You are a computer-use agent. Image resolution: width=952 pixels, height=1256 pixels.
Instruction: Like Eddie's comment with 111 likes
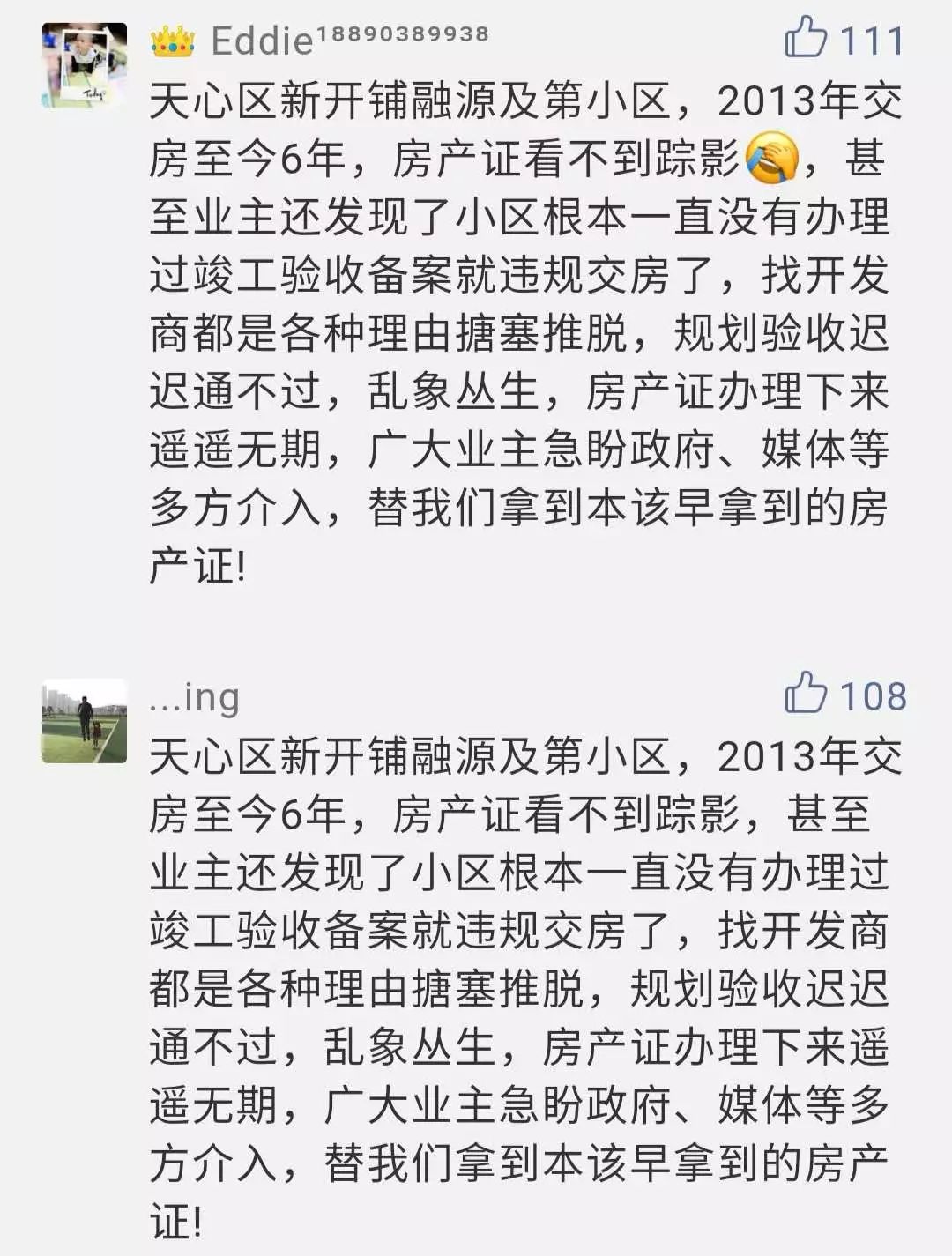(806, 40)
